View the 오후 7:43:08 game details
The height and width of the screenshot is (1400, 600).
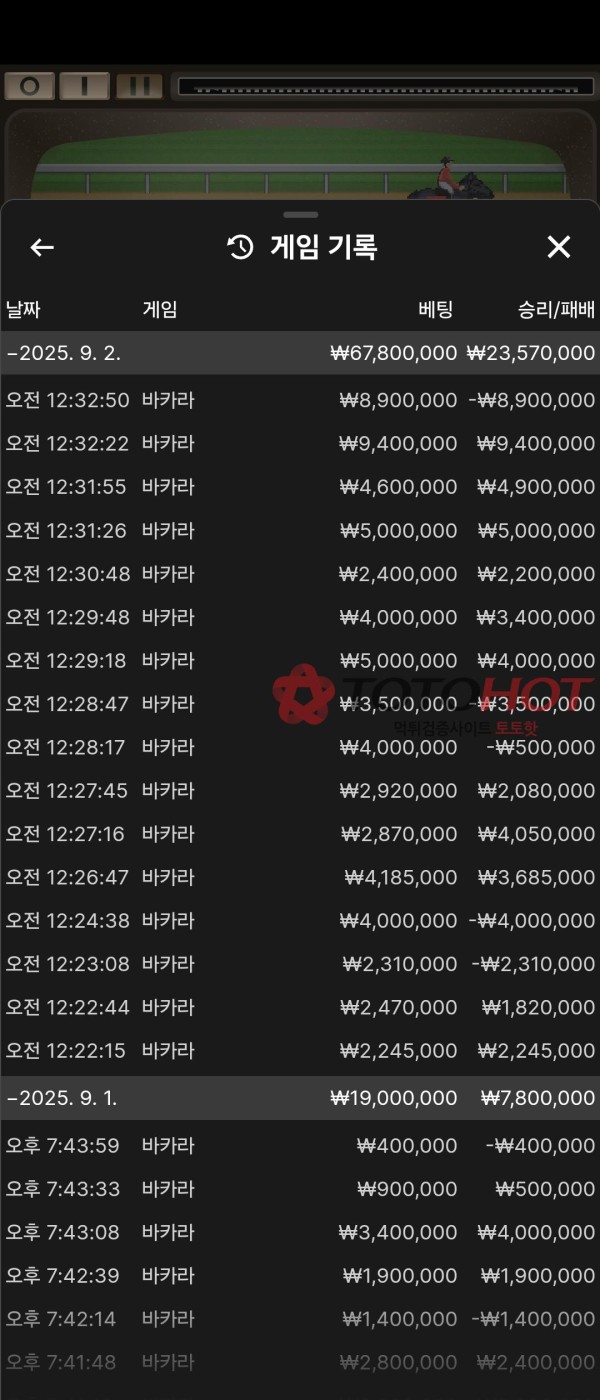pos(300,1232)
